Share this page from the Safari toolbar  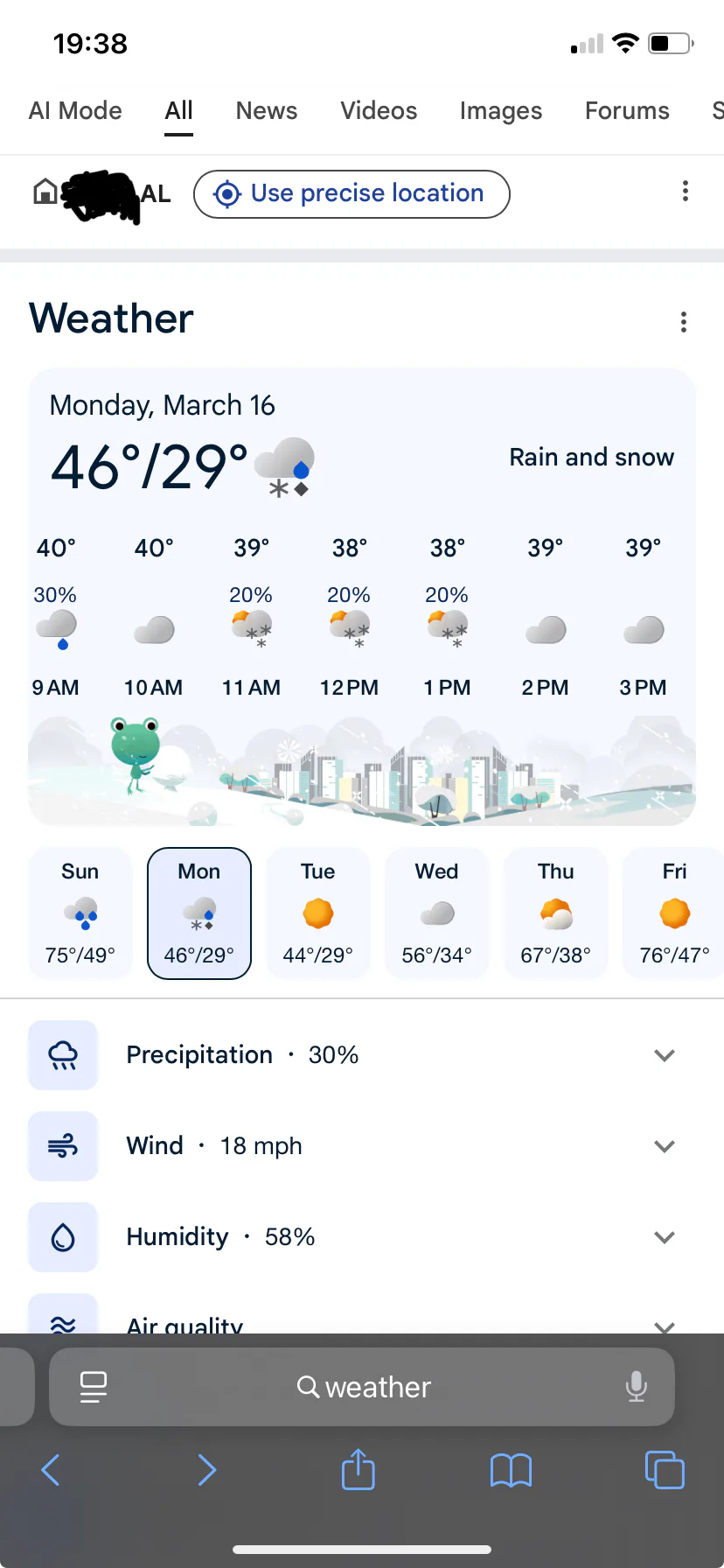click(358, 1470)
